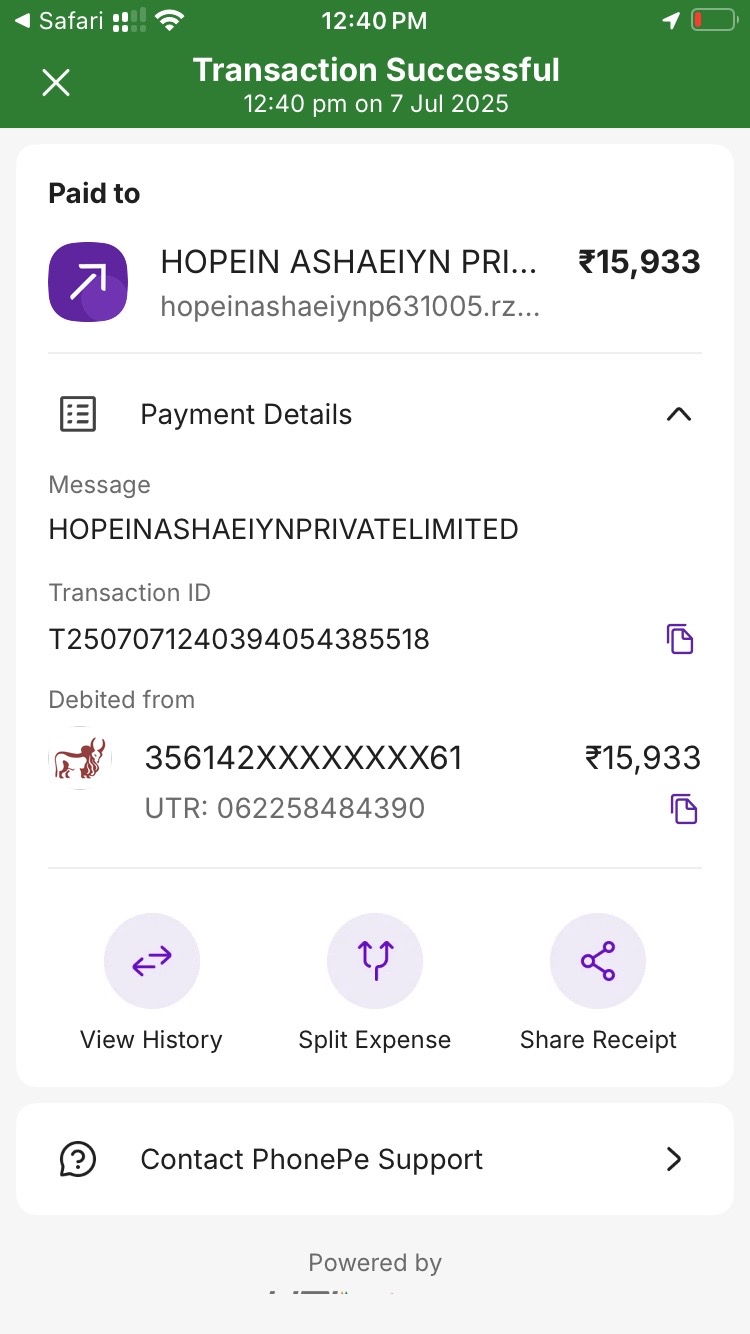Viewport: 750px width, 1334px height.
Task: Close the Transaction Successful screen
Action: click(56, 82)
